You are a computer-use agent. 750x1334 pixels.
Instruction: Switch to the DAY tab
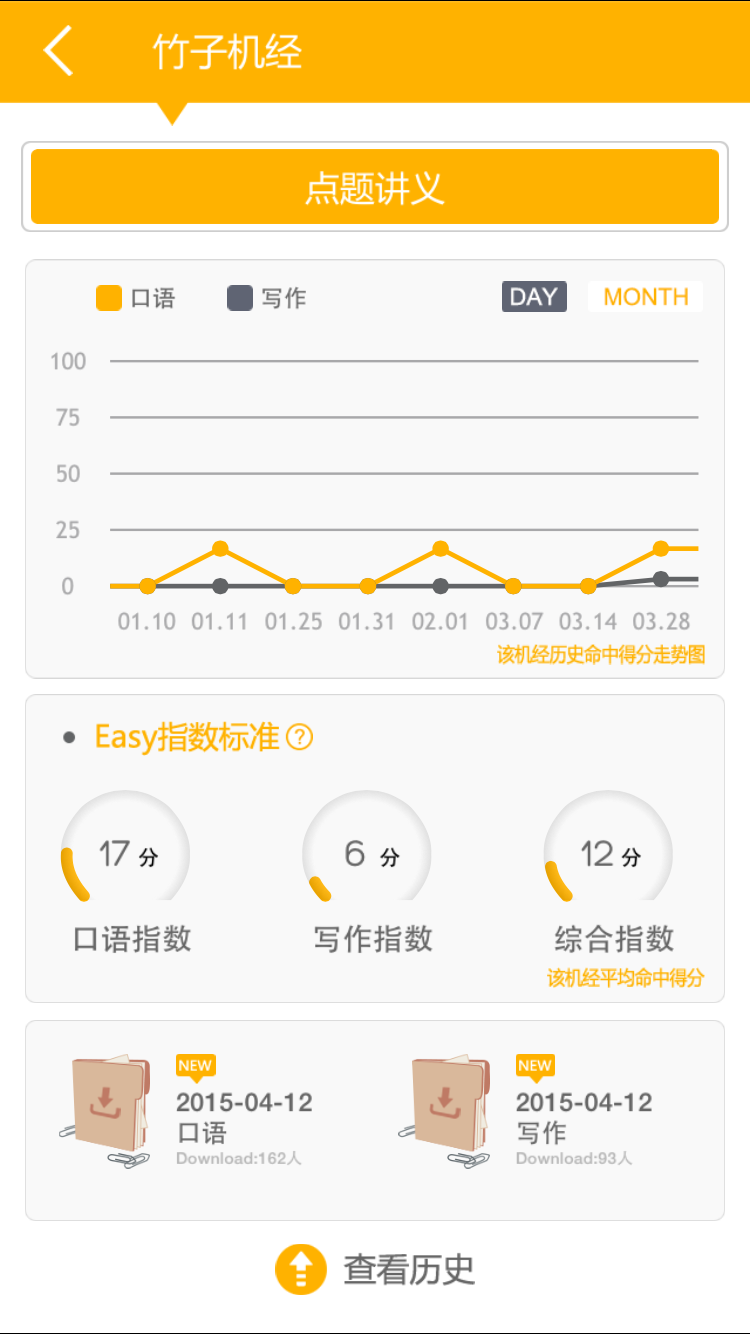pos(533,296)
